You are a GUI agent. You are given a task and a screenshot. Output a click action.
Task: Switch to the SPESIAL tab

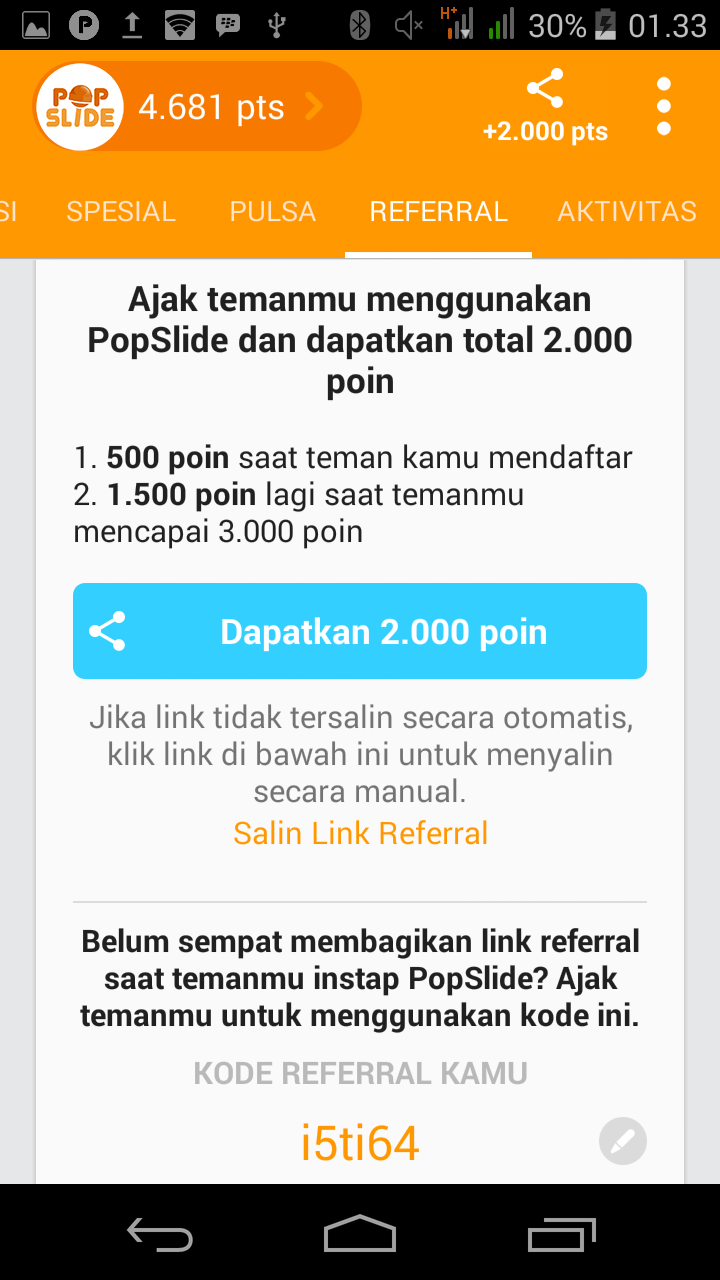click(121, 212)
